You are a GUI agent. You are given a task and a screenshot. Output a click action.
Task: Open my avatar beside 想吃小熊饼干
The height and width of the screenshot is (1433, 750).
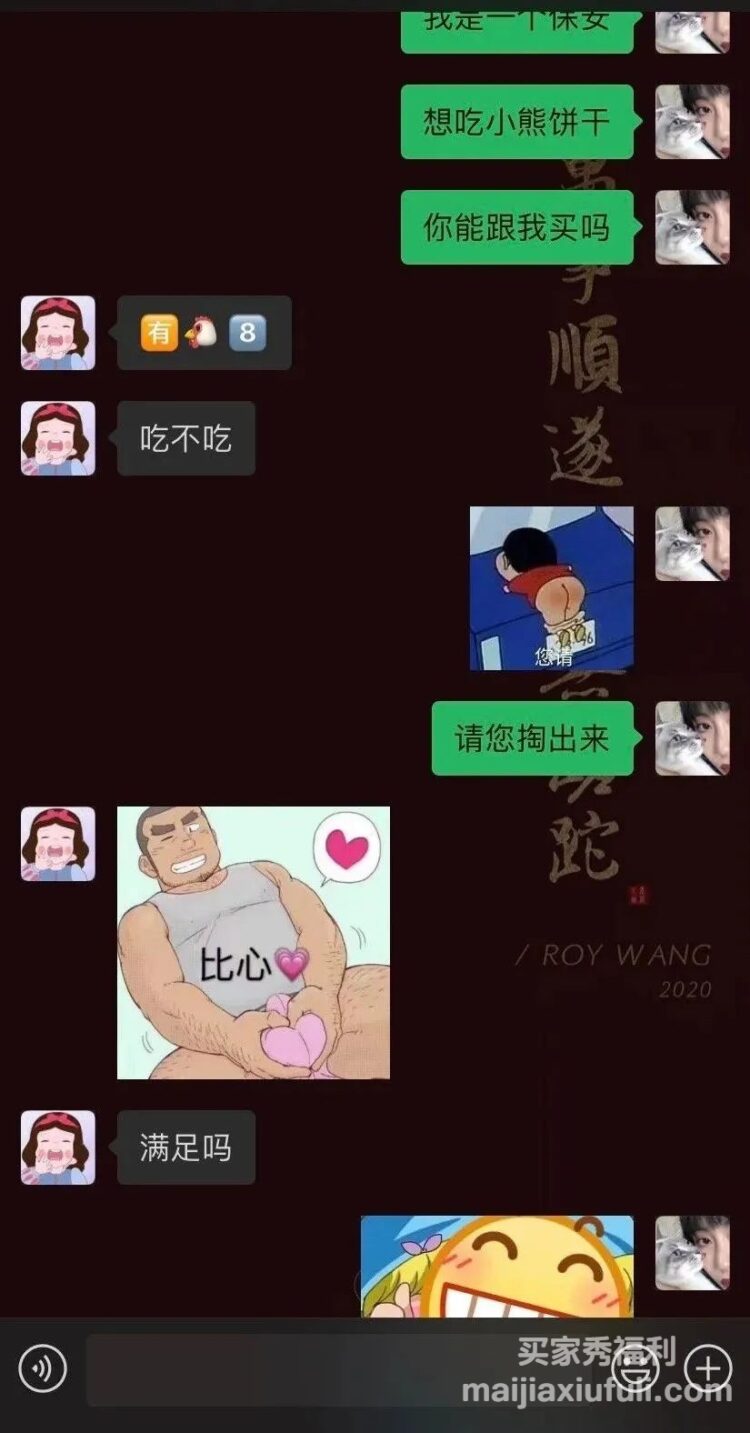[692, 122]
